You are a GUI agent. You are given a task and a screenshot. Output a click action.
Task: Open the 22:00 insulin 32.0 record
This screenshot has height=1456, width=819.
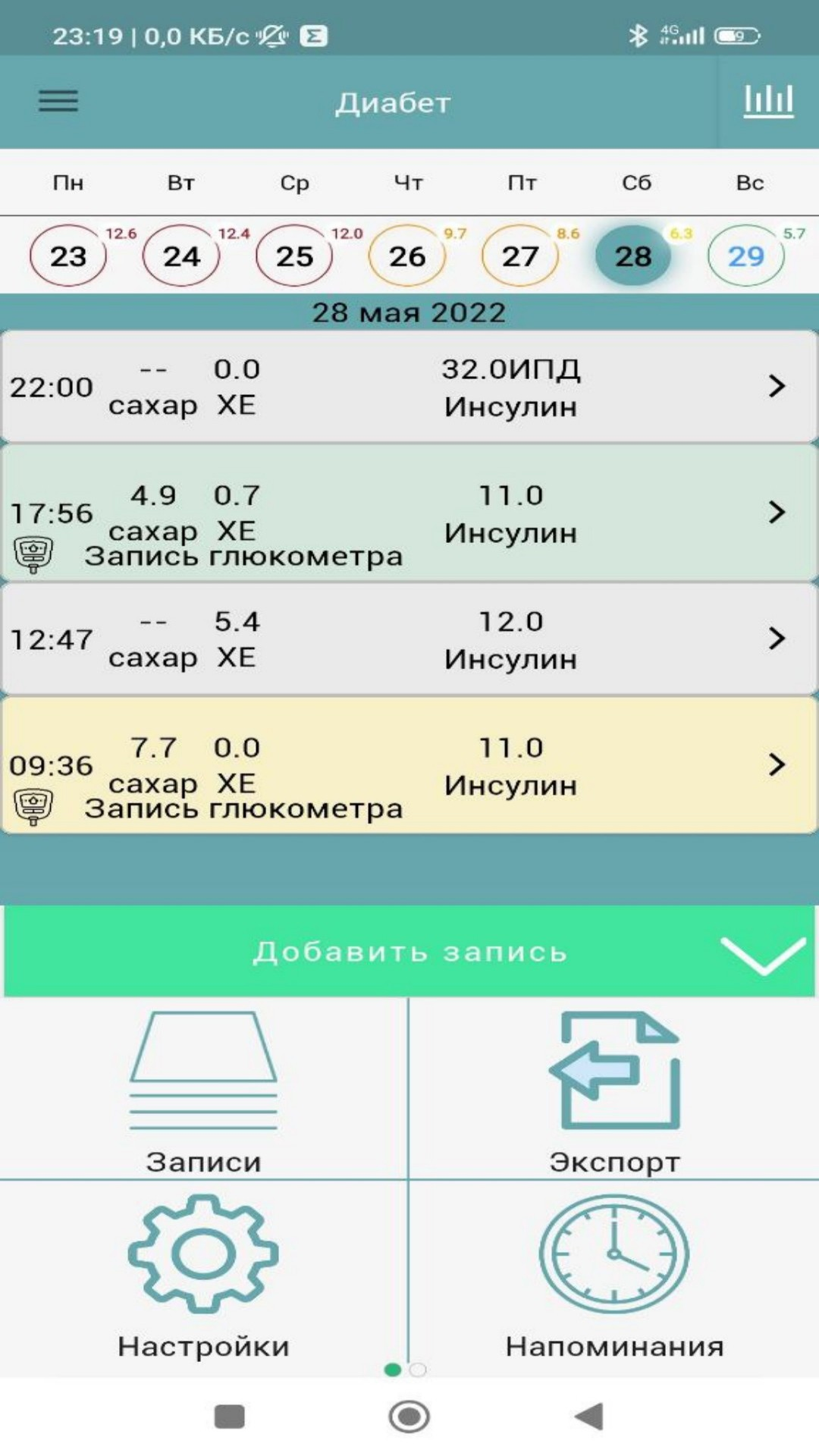(x=409, y=387)
